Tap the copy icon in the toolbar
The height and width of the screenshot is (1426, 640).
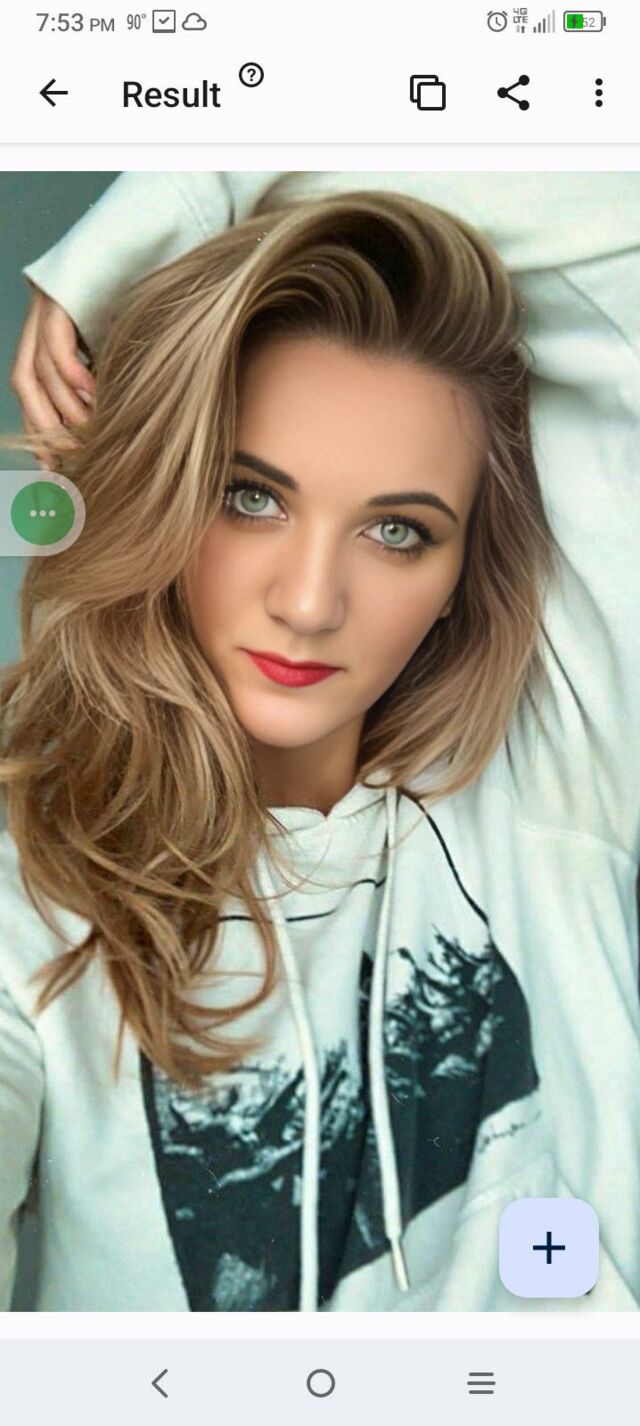427,93
